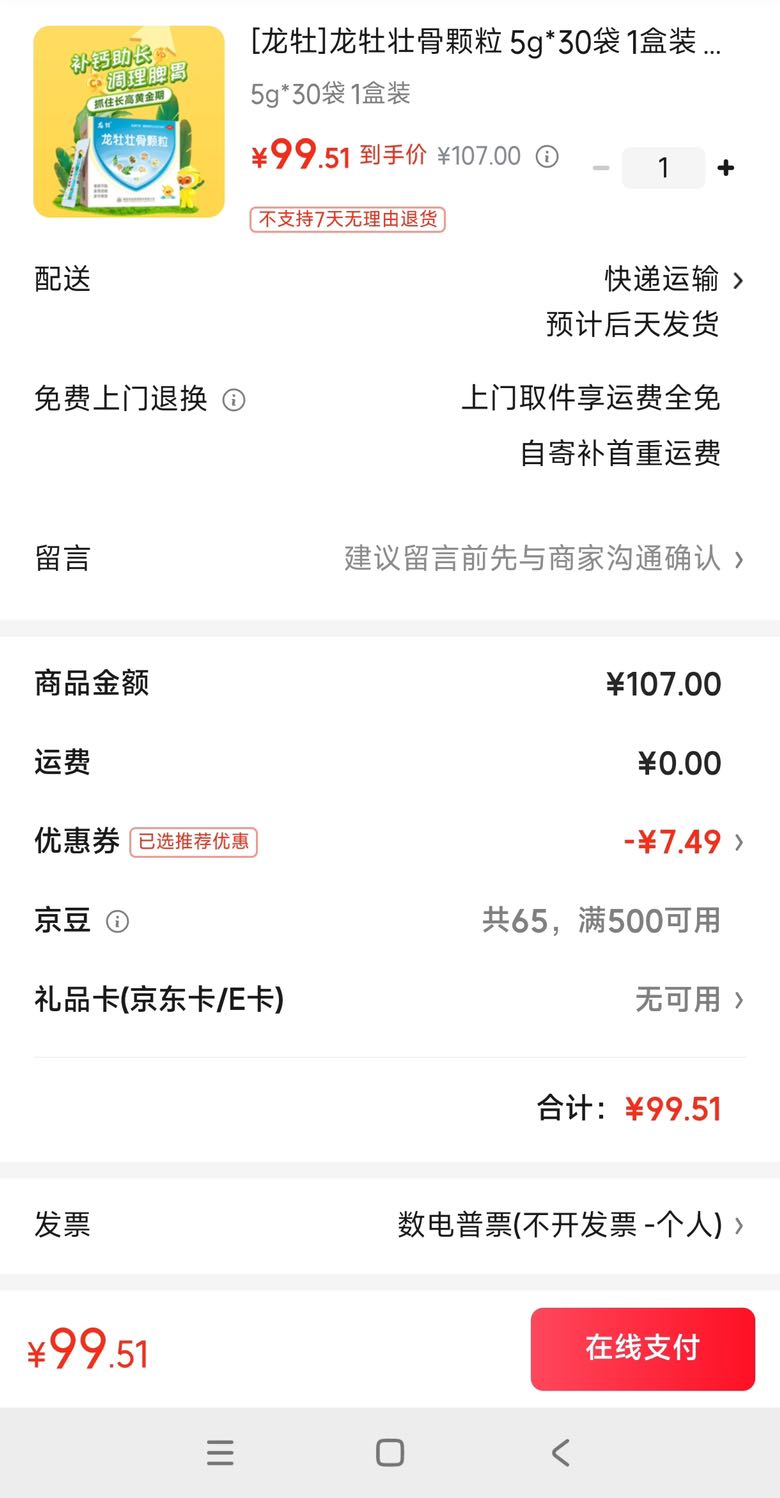Open 配送 快递运输 delivery options
This screenshot has width=780, height=1498.
click(390, 279)
